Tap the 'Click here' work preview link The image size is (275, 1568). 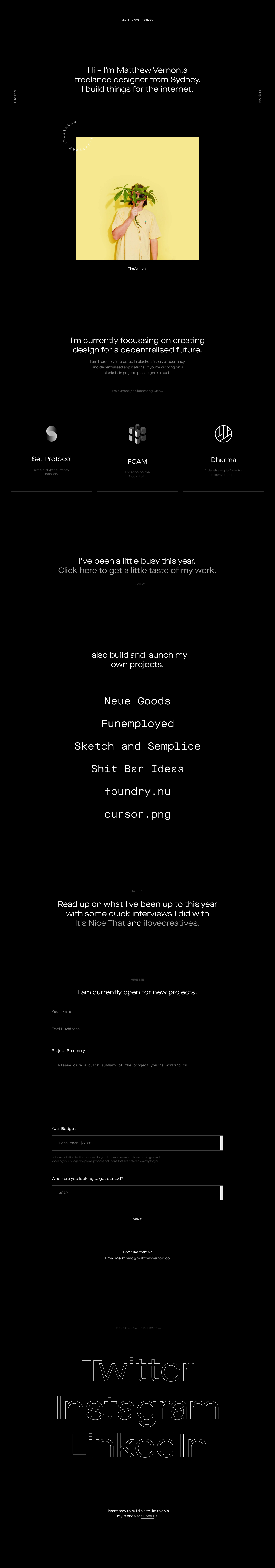(x=137, y=570)
